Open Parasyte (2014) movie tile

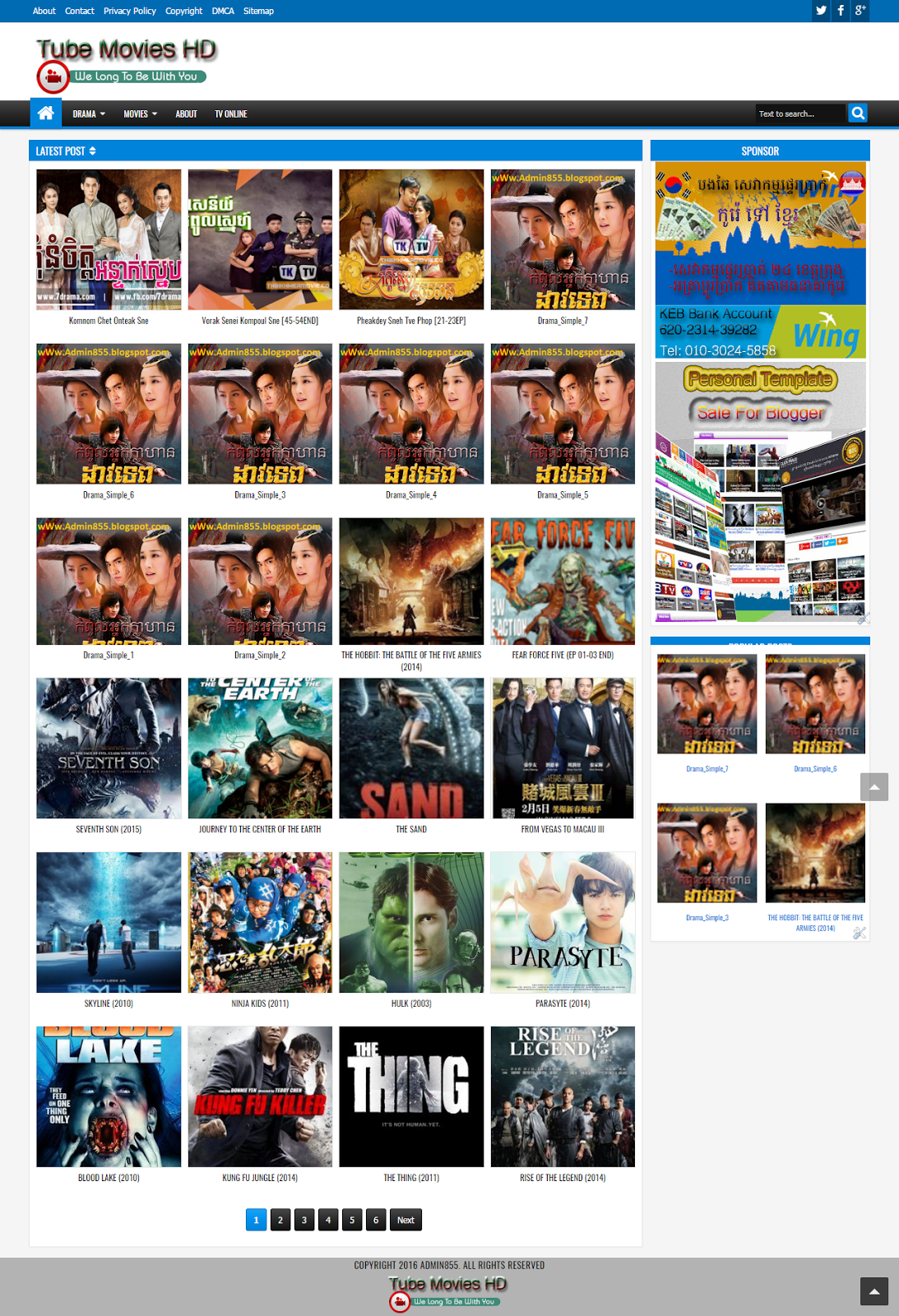[x=563, y=930]
